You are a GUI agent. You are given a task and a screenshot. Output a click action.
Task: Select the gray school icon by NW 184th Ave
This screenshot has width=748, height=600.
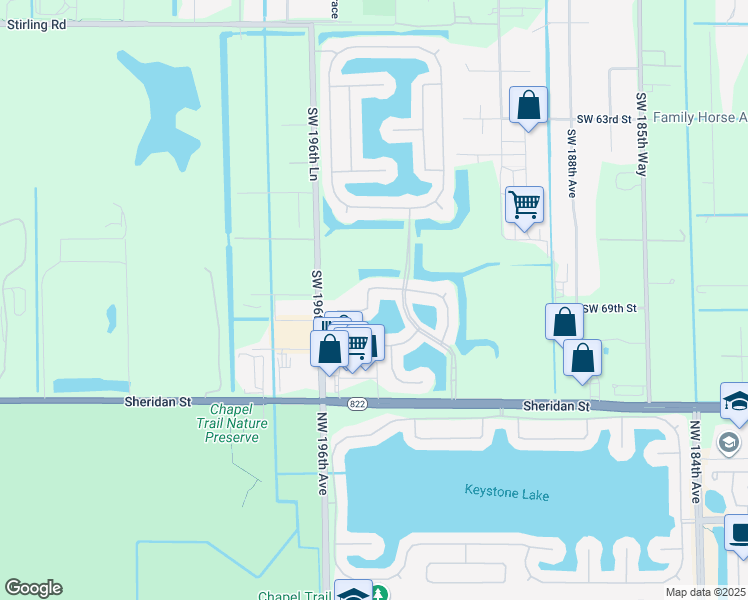point(728,444)
